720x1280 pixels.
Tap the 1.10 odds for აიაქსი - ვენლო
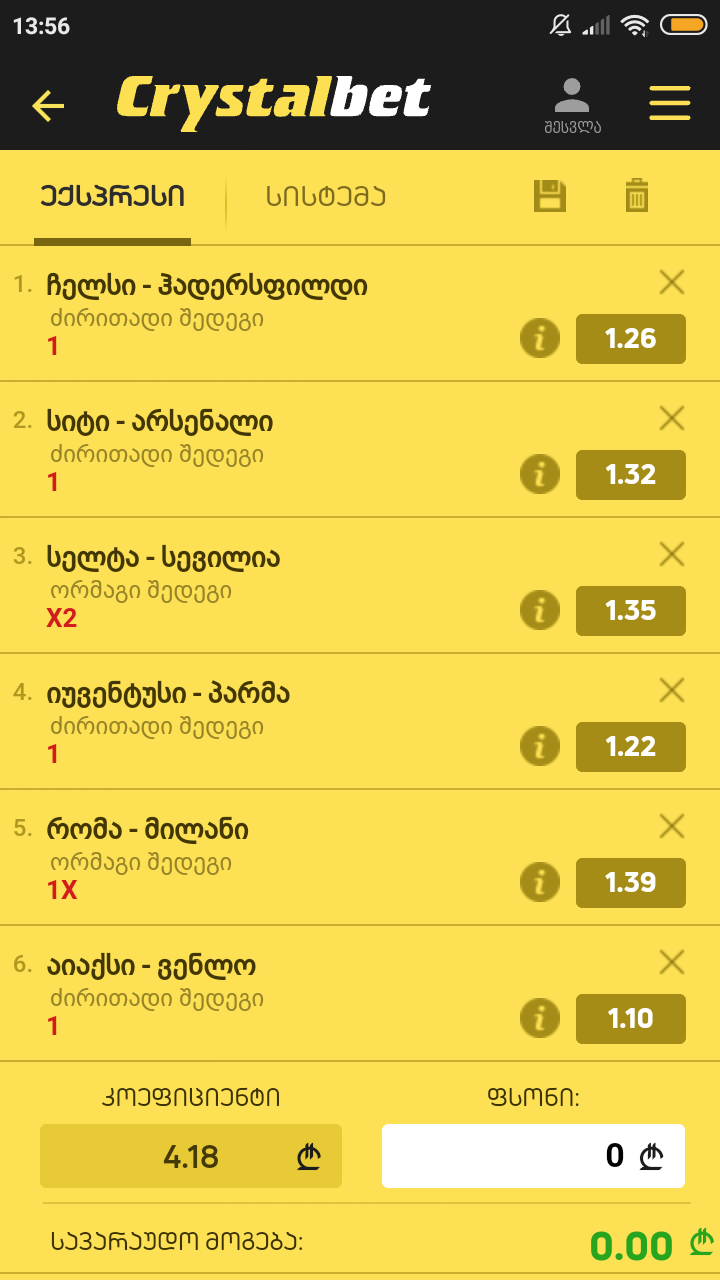(631, 1019)
